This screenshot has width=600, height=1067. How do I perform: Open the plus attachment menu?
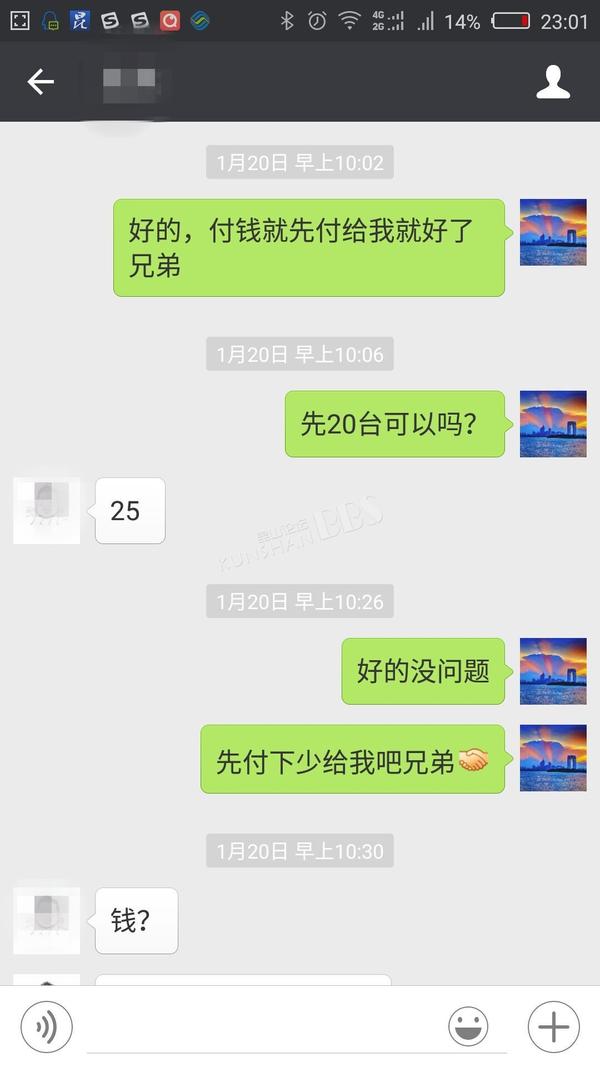(x=553, y=1026)
